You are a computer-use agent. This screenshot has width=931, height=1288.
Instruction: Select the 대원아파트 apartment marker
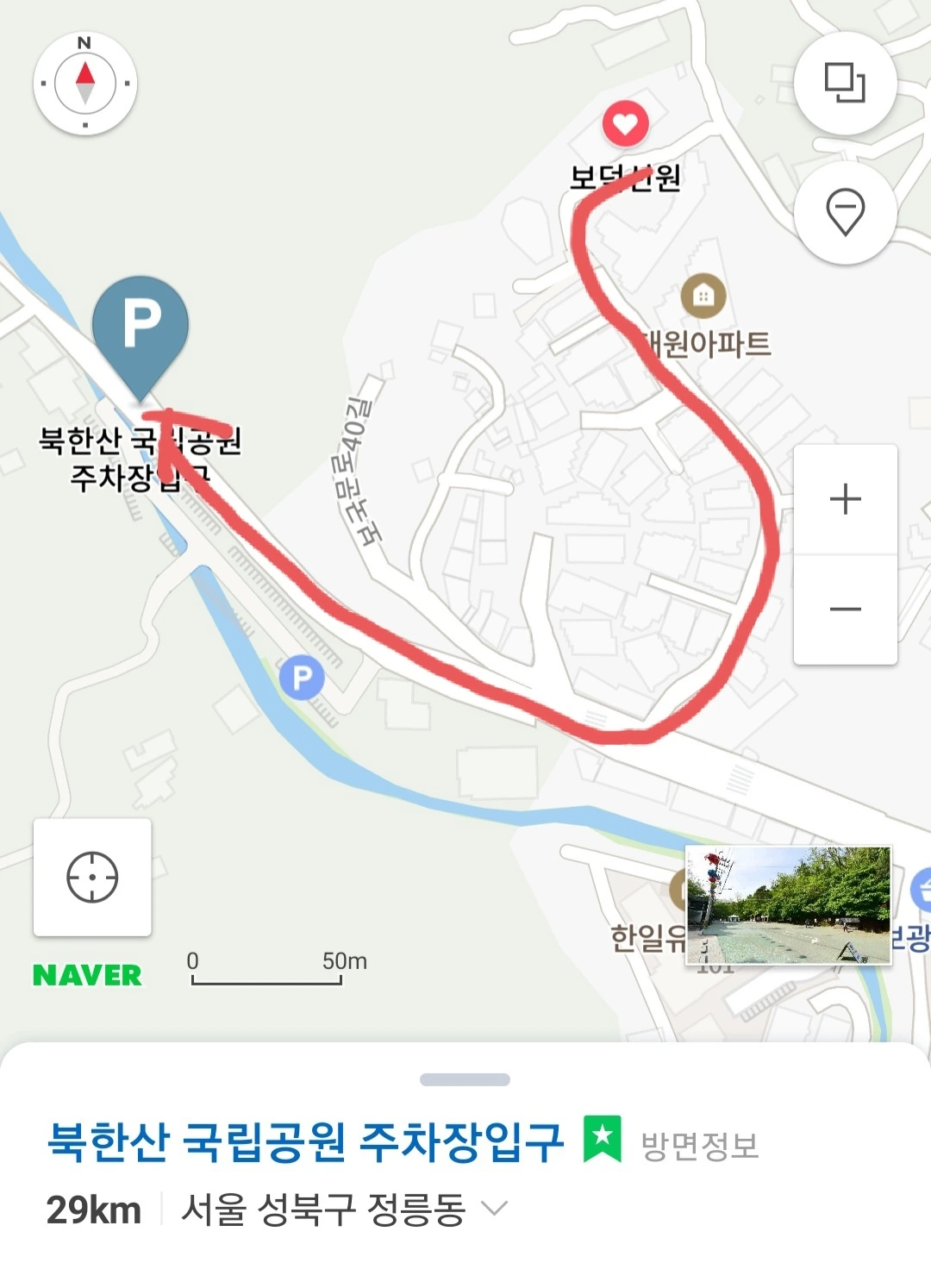click(x=703, y=297)
